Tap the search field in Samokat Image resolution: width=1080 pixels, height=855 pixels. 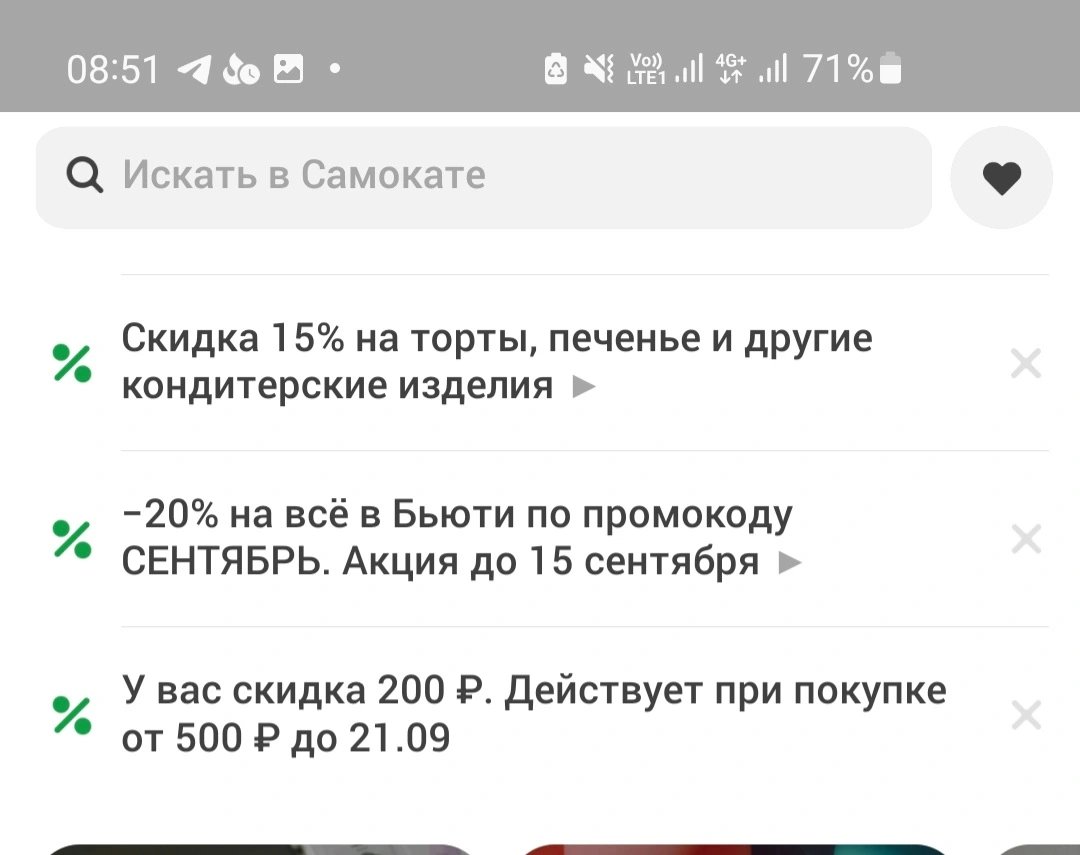point(484,177)
